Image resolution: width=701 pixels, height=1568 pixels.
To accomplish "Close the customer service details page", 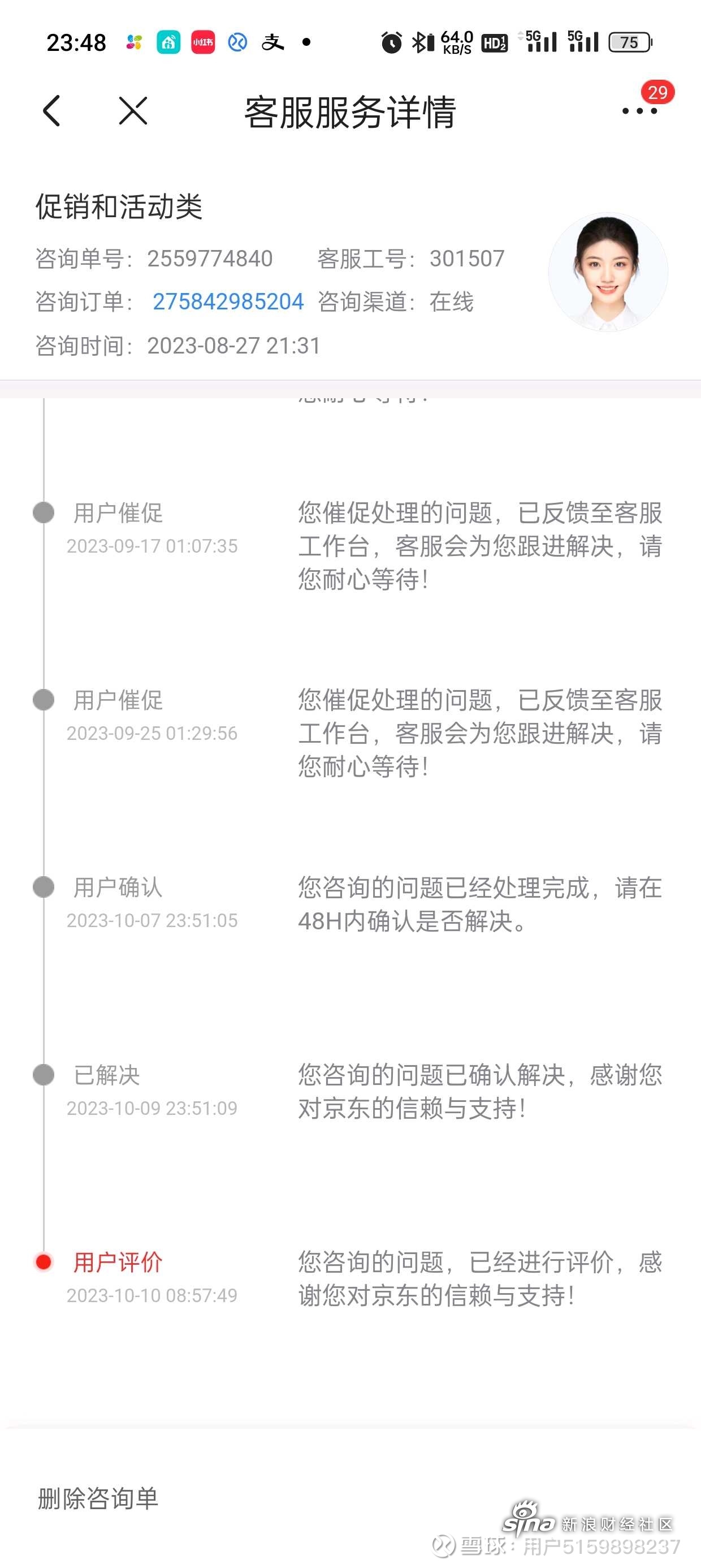I will [133, 111].
